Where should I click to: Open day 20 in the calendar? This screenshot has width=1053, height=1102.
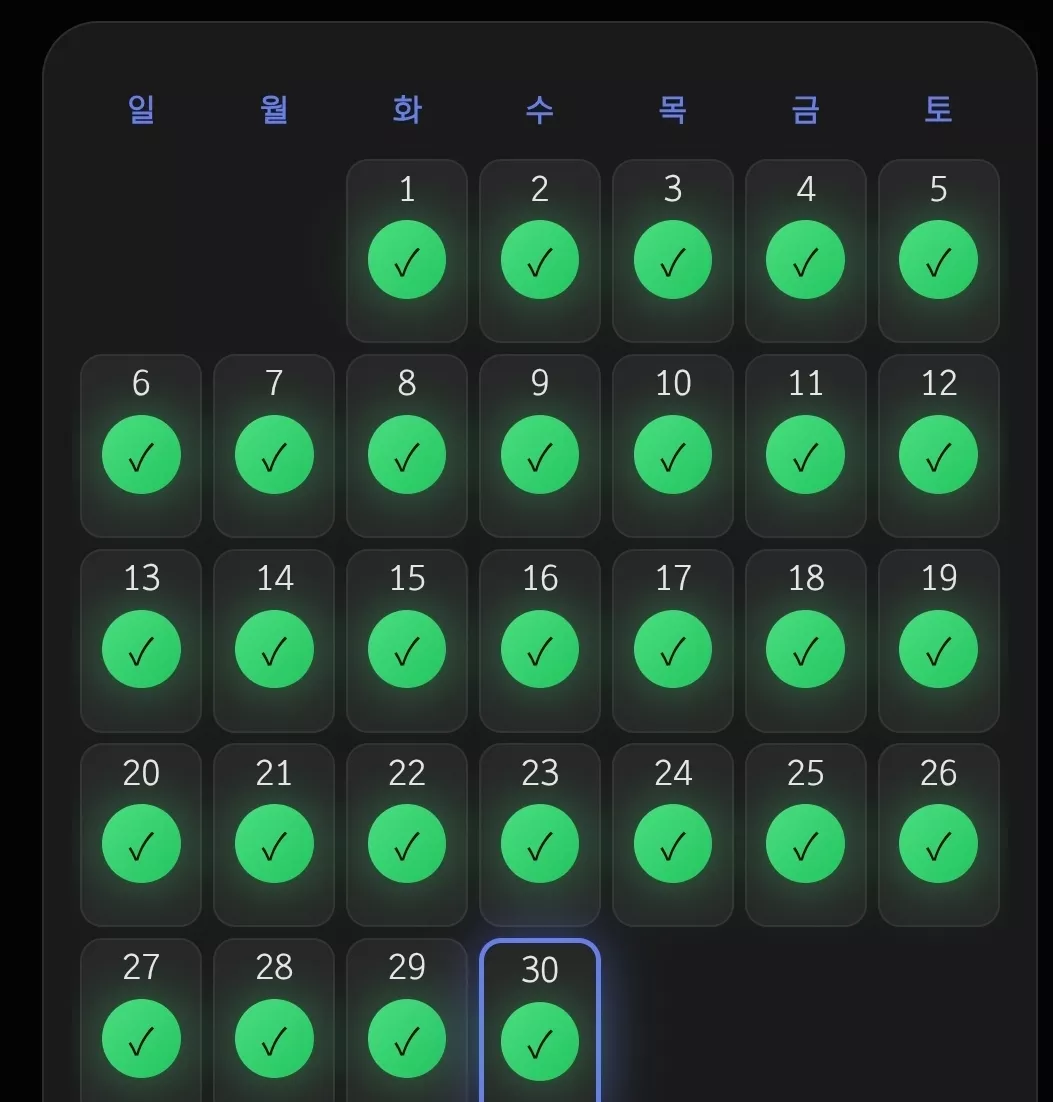click(x=141, y=835)
